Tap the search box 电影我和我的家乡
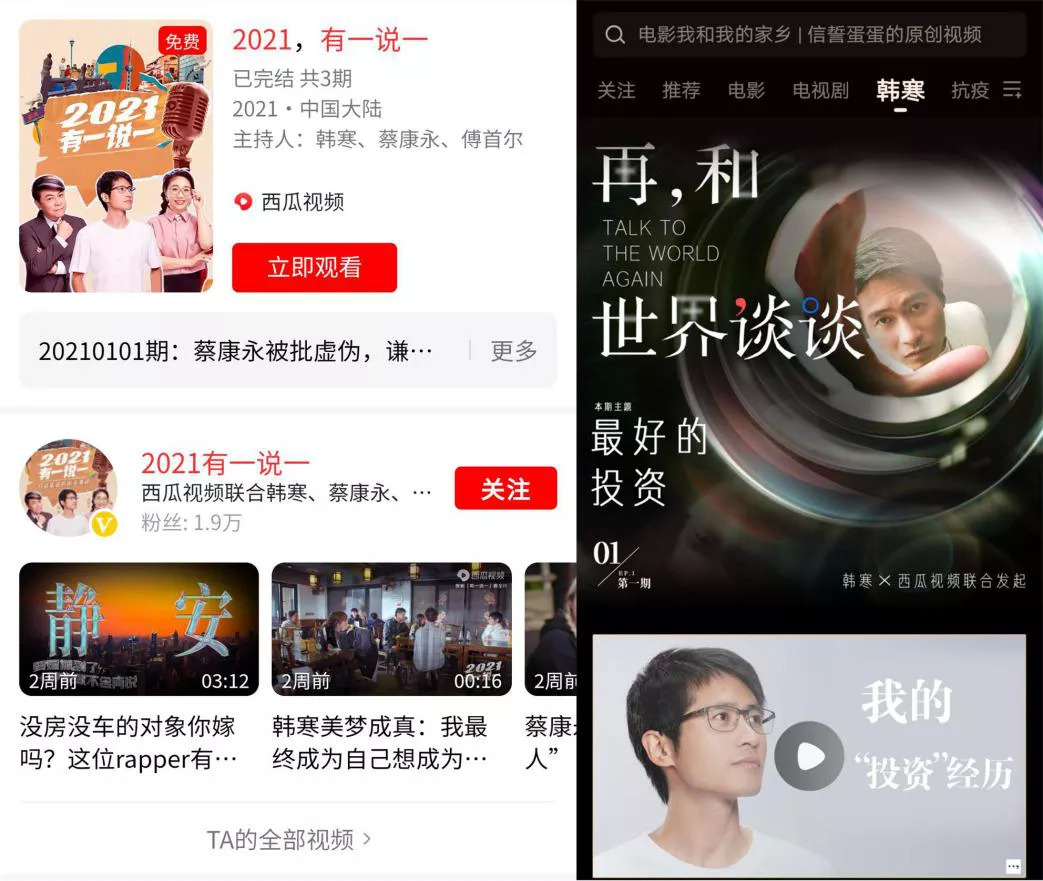This screenshot has height=881, width=1043. click(810, 35)
